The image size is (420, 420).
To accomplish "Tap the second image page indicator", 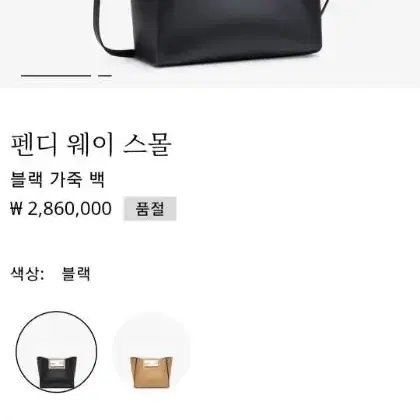I will (x=105, y=76).
